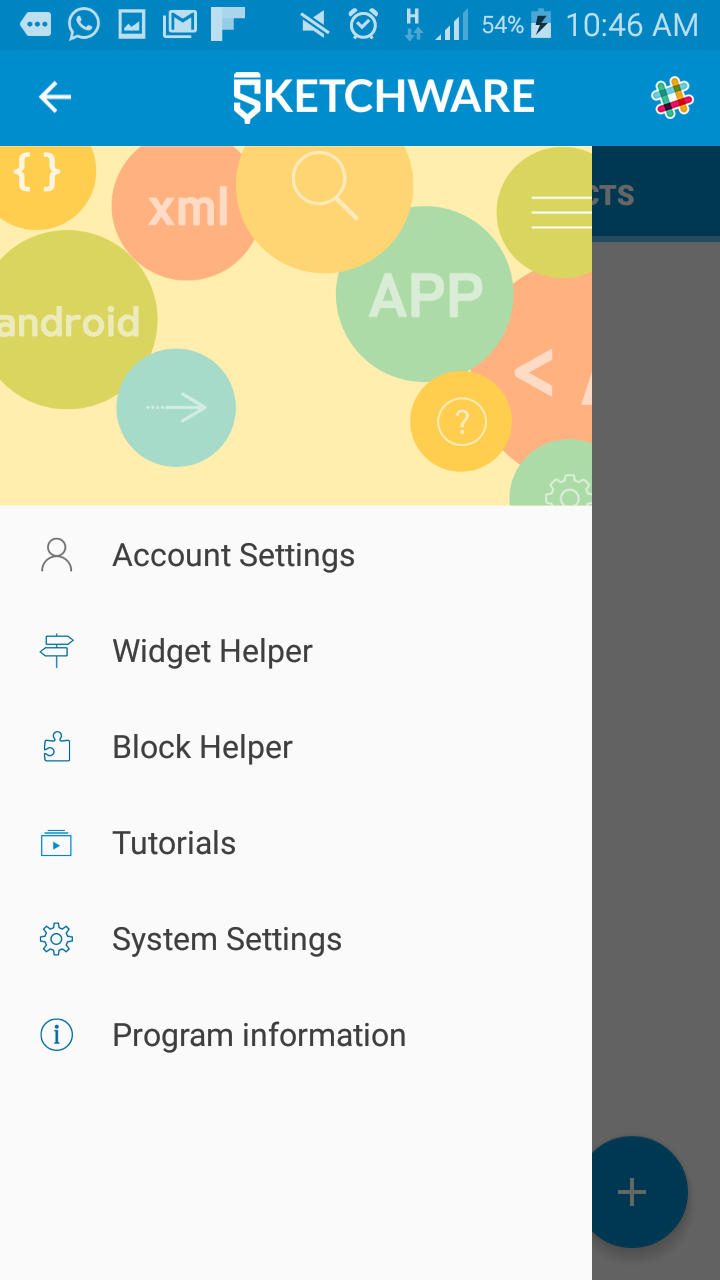Viewport: 720px width, 1280px height.
Task: Open Account Settings
Action: tap(296, 555)
